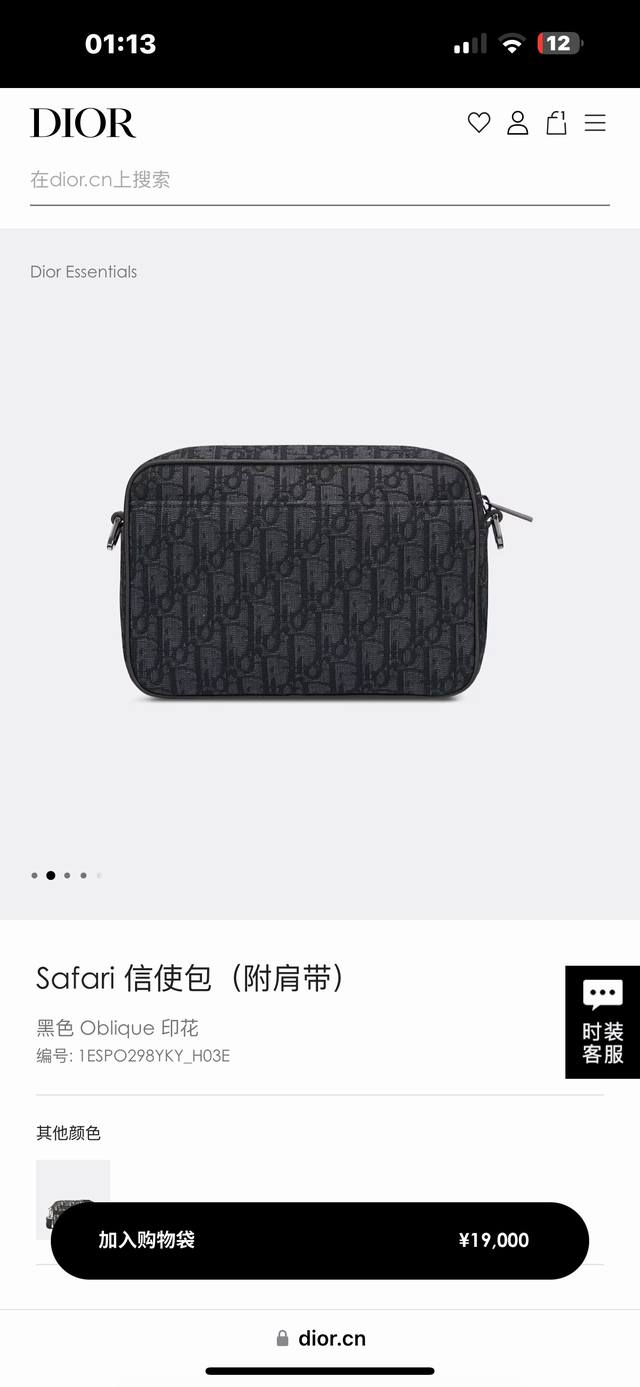Open the account profile icon
640x1387 pixels.
click(517, 123)
